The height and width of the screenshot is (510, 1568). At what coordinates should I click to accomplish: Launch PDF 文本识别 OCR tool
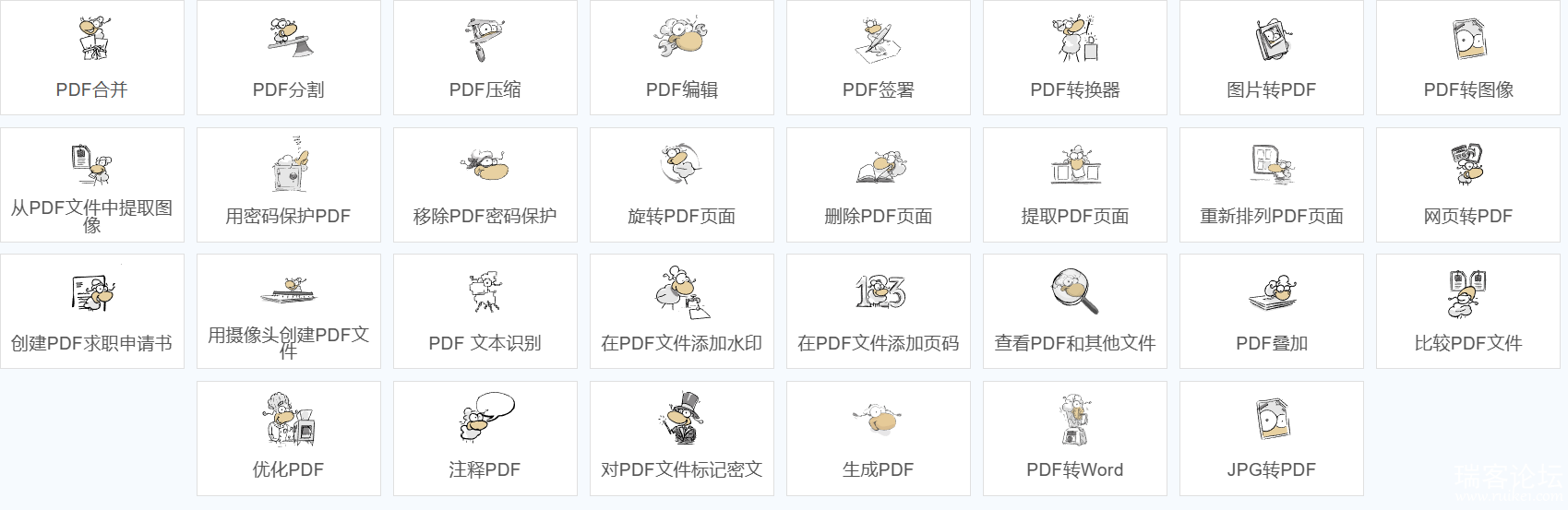(x=485, y=312)
